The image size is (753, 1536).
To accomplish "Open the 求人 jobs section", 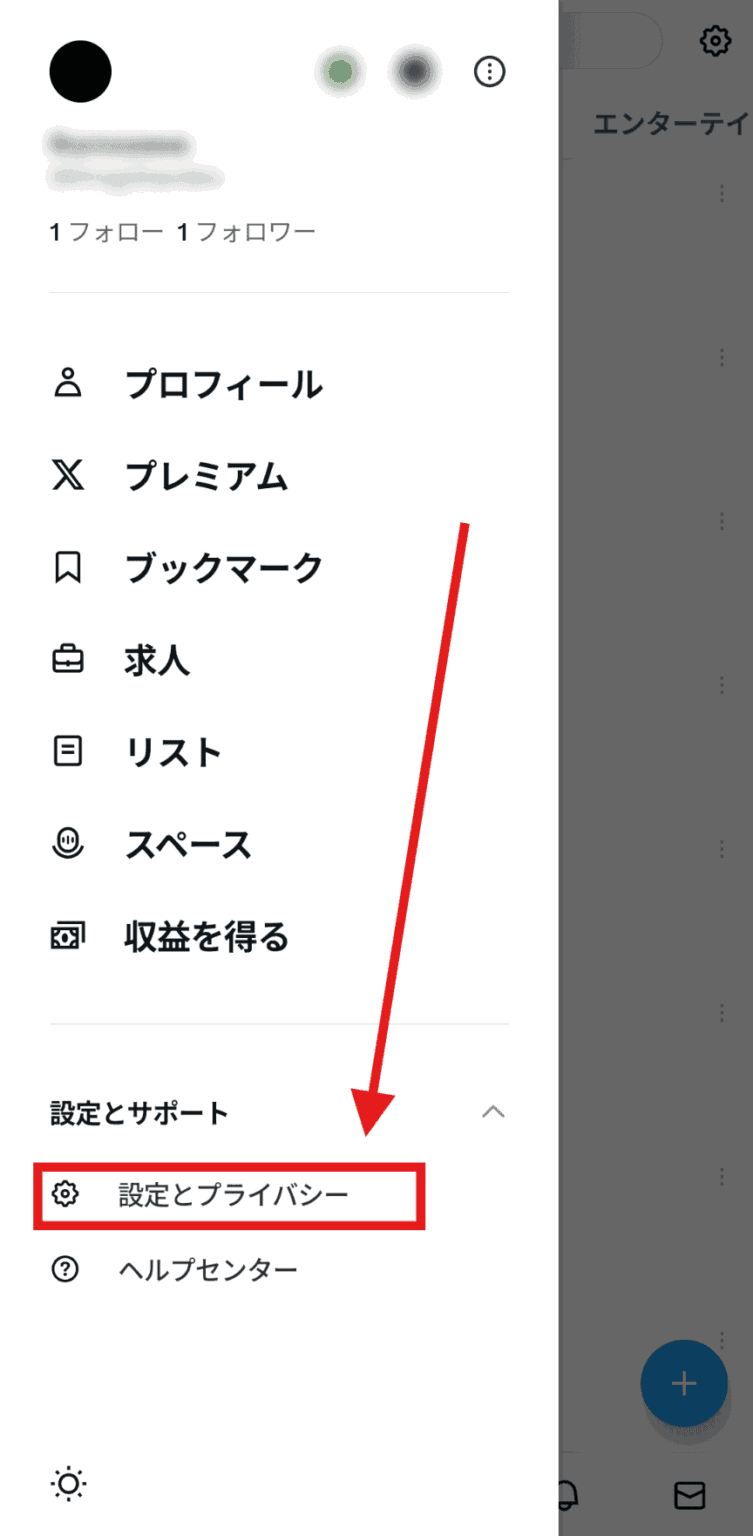I will coord(157,661).
